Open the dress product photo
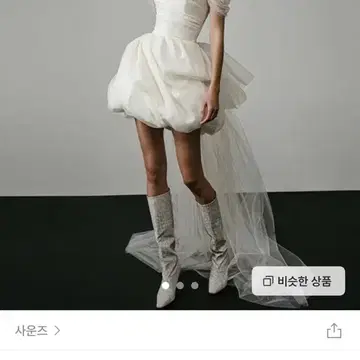 tap(180, 155)
